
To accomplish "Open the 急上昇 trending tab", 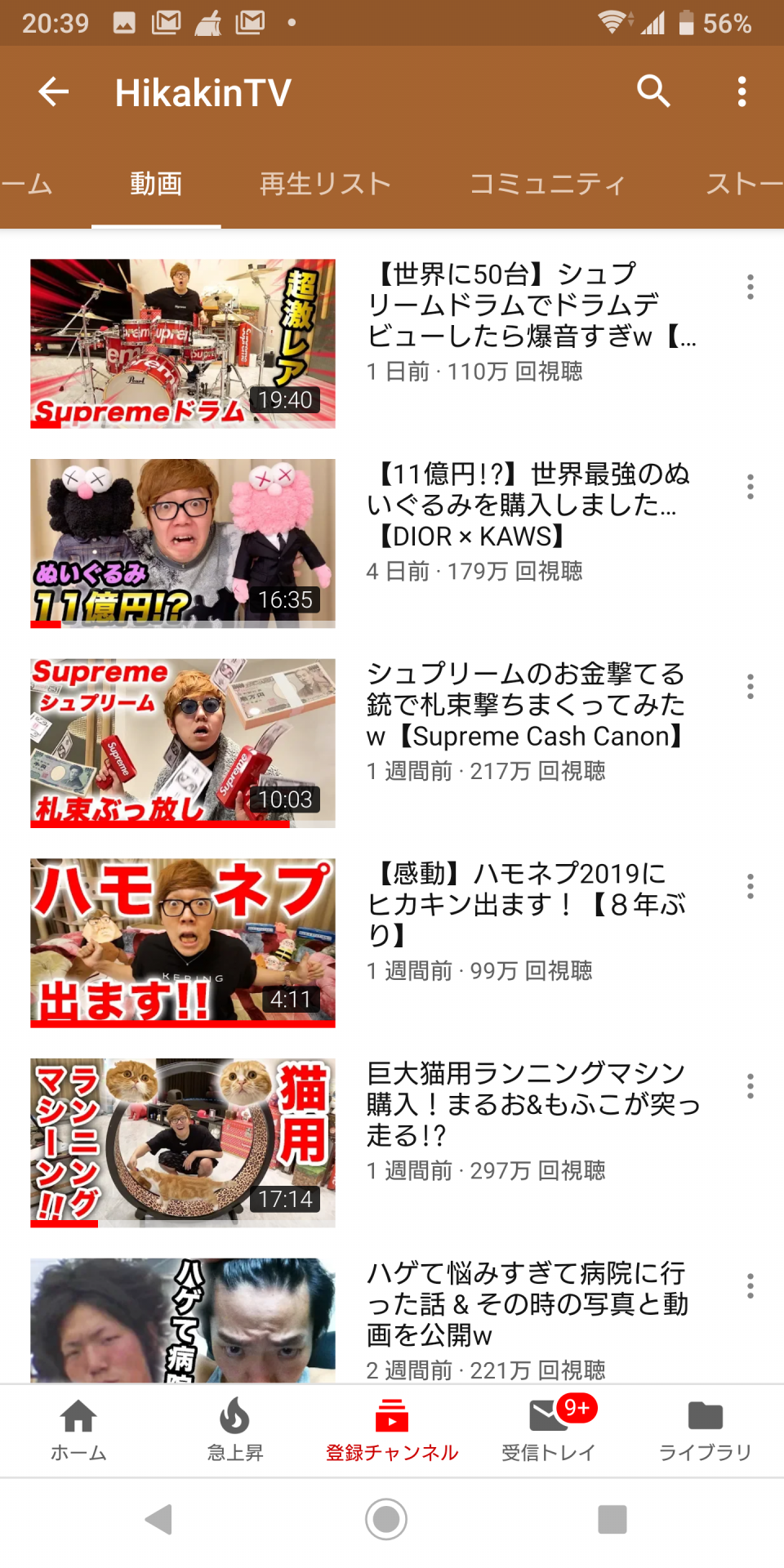I will point(235,1429).
